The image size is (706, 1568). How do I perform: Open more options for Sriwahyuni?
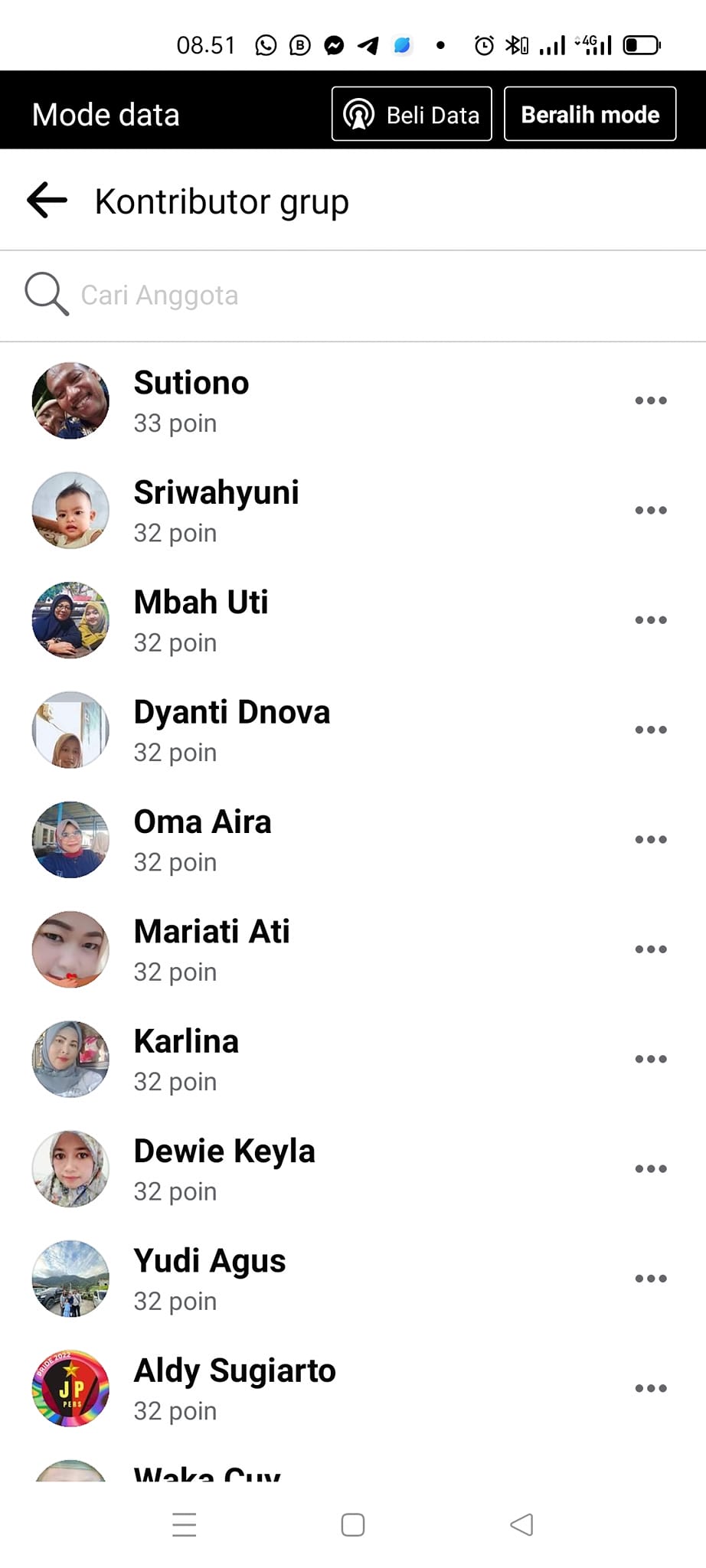click(x=651, y=510)
